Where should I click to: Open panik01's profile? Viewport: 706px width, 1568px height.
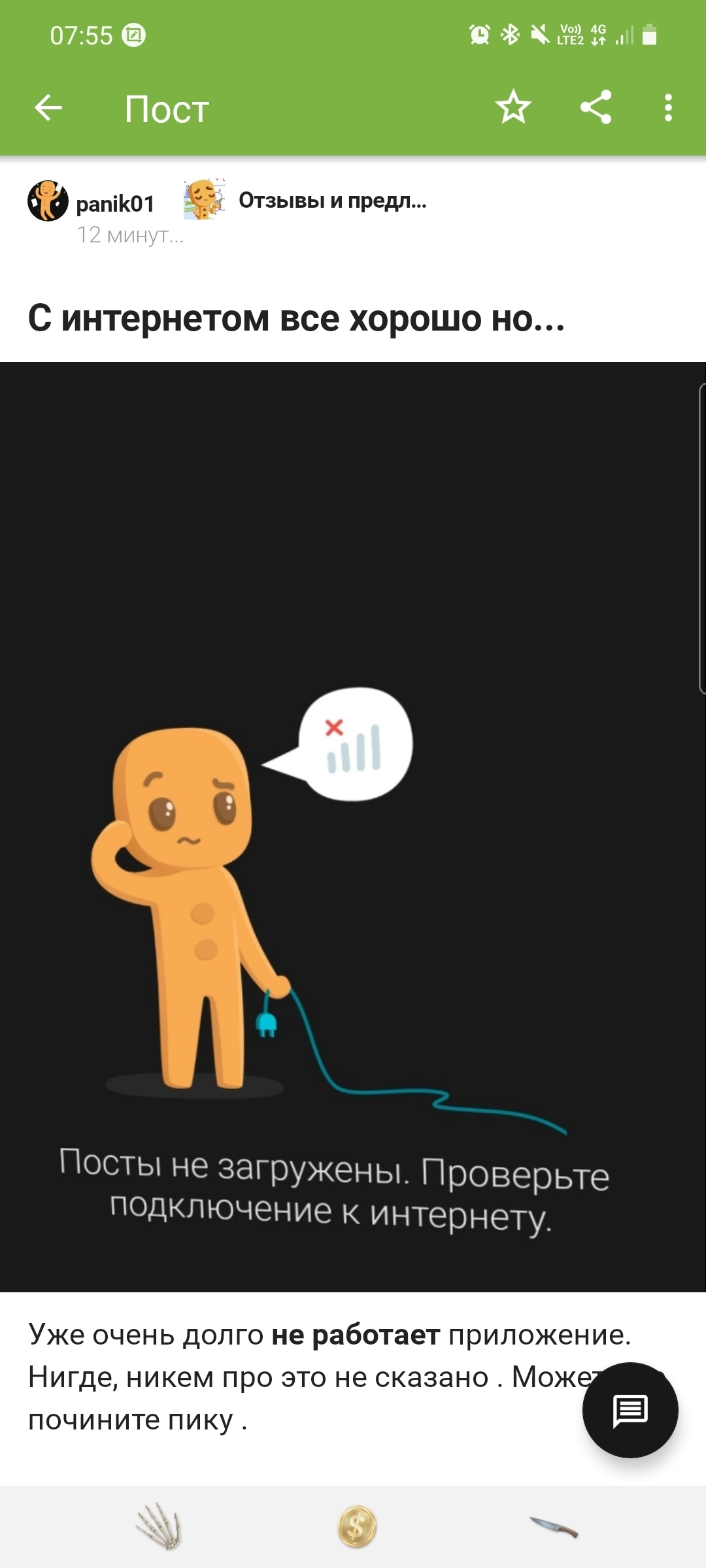115,204
